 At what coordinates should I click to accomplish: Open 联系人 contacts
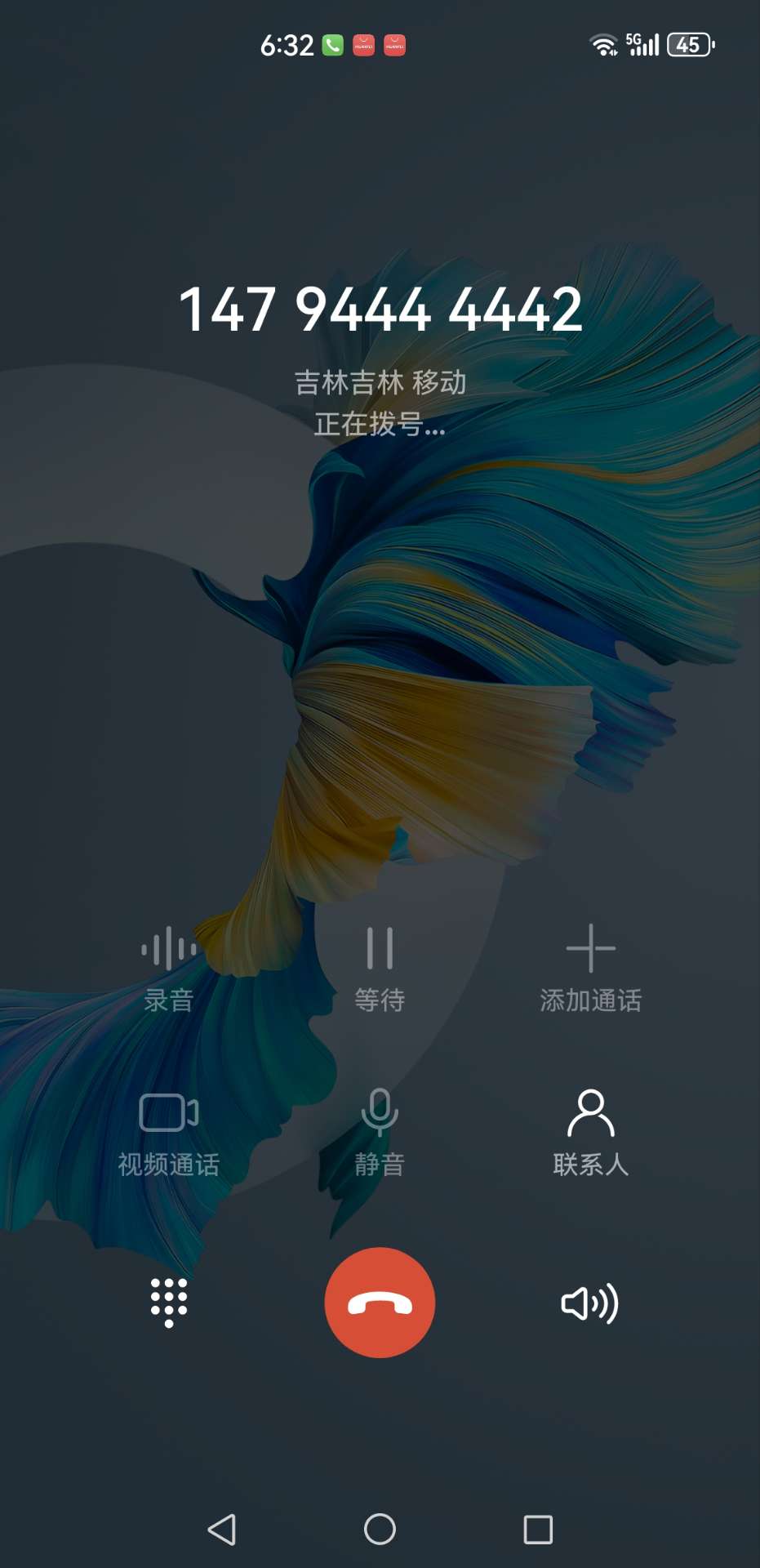590,1131
